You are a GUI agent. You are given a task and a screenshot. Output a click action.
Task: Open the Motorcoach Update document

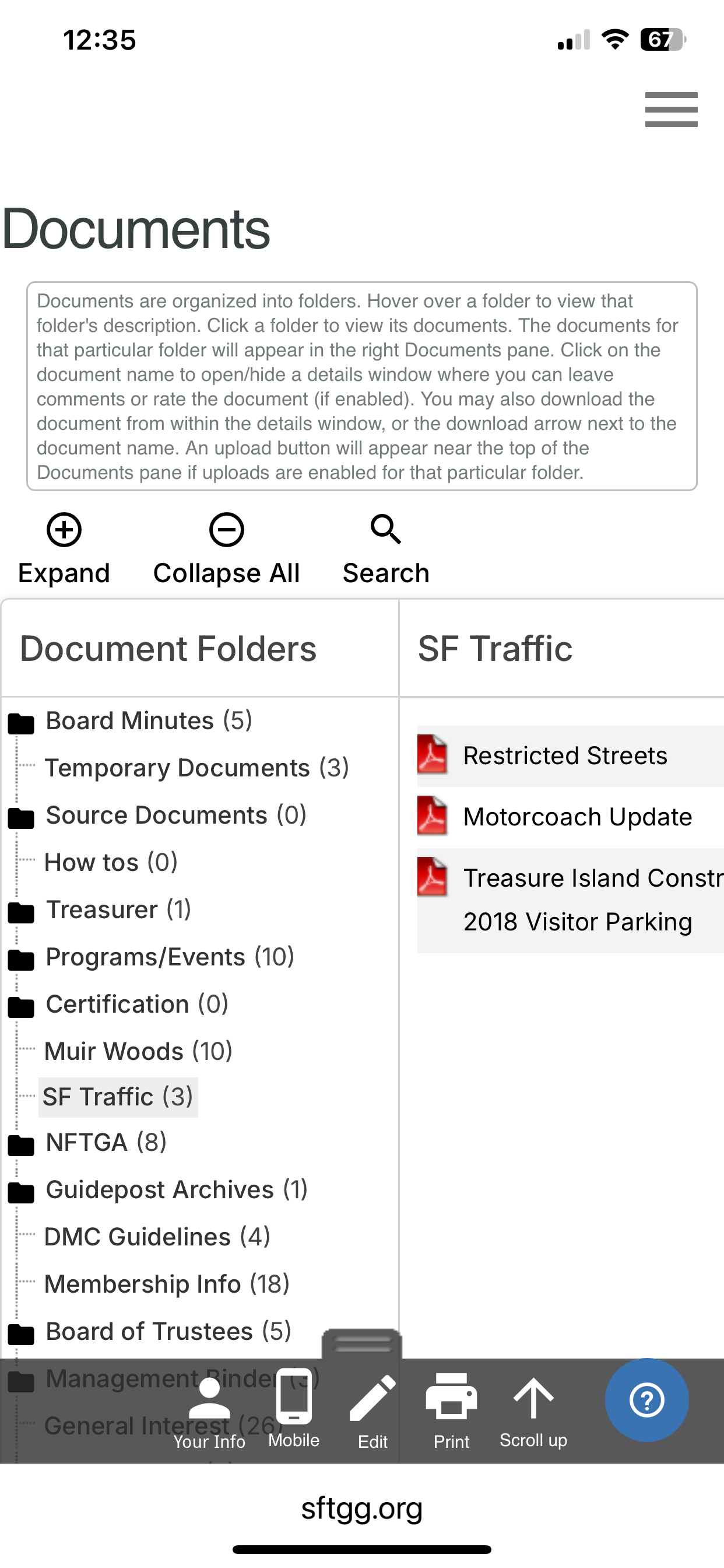[577, 817]
